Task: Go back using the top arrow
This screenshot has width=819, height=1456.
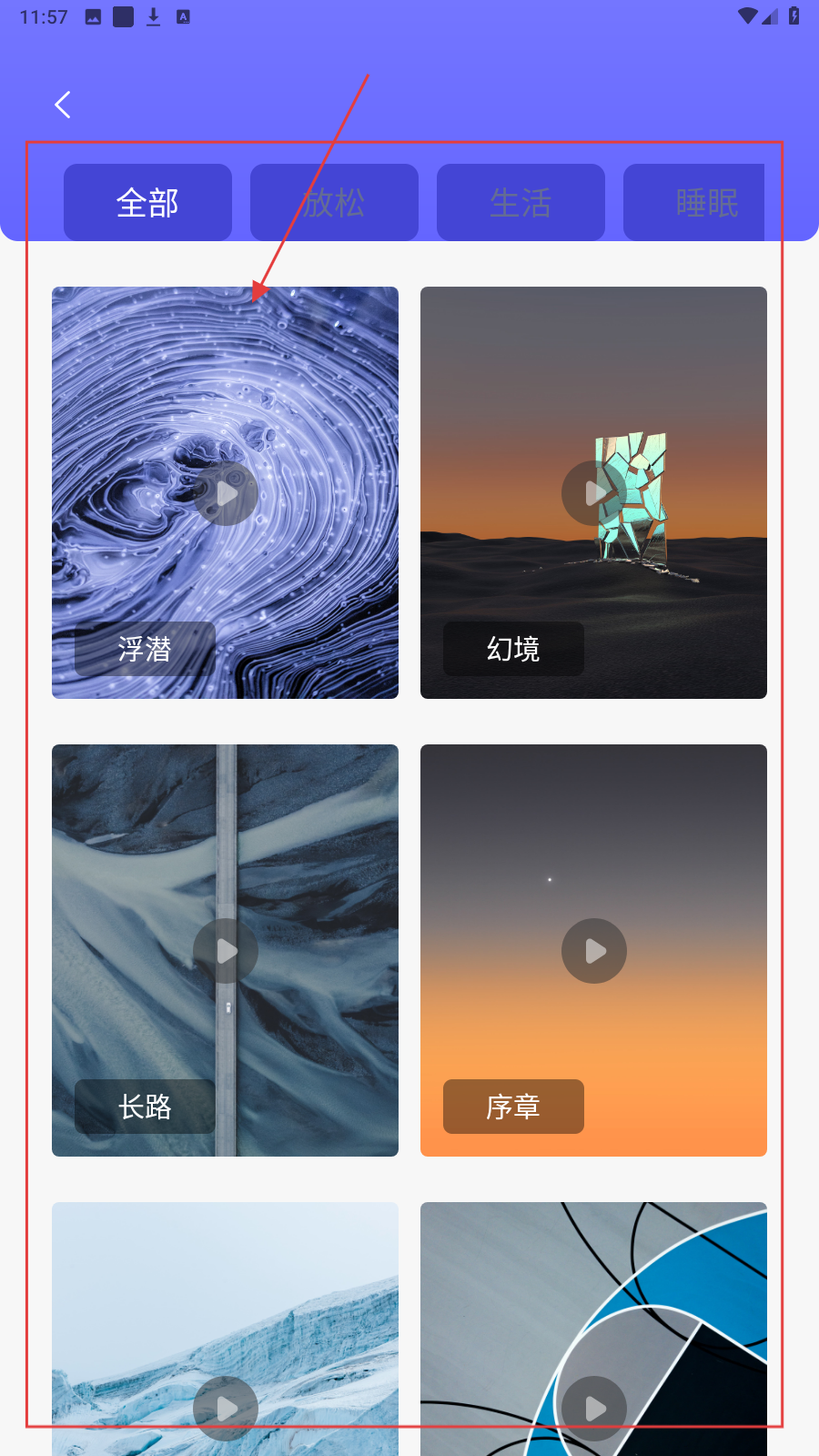Action: coord(63,105)
